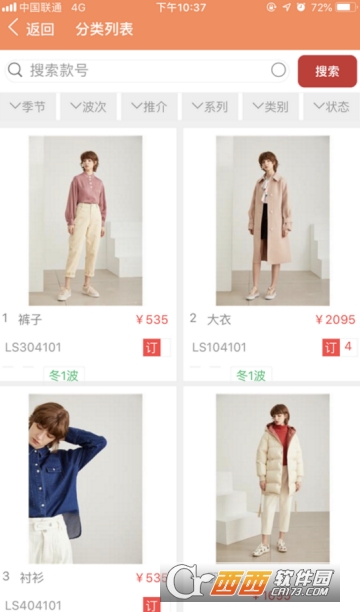Open the 状态 filter dropdown
This screenshot has width=360, height=612.
[x=331, y=106]
